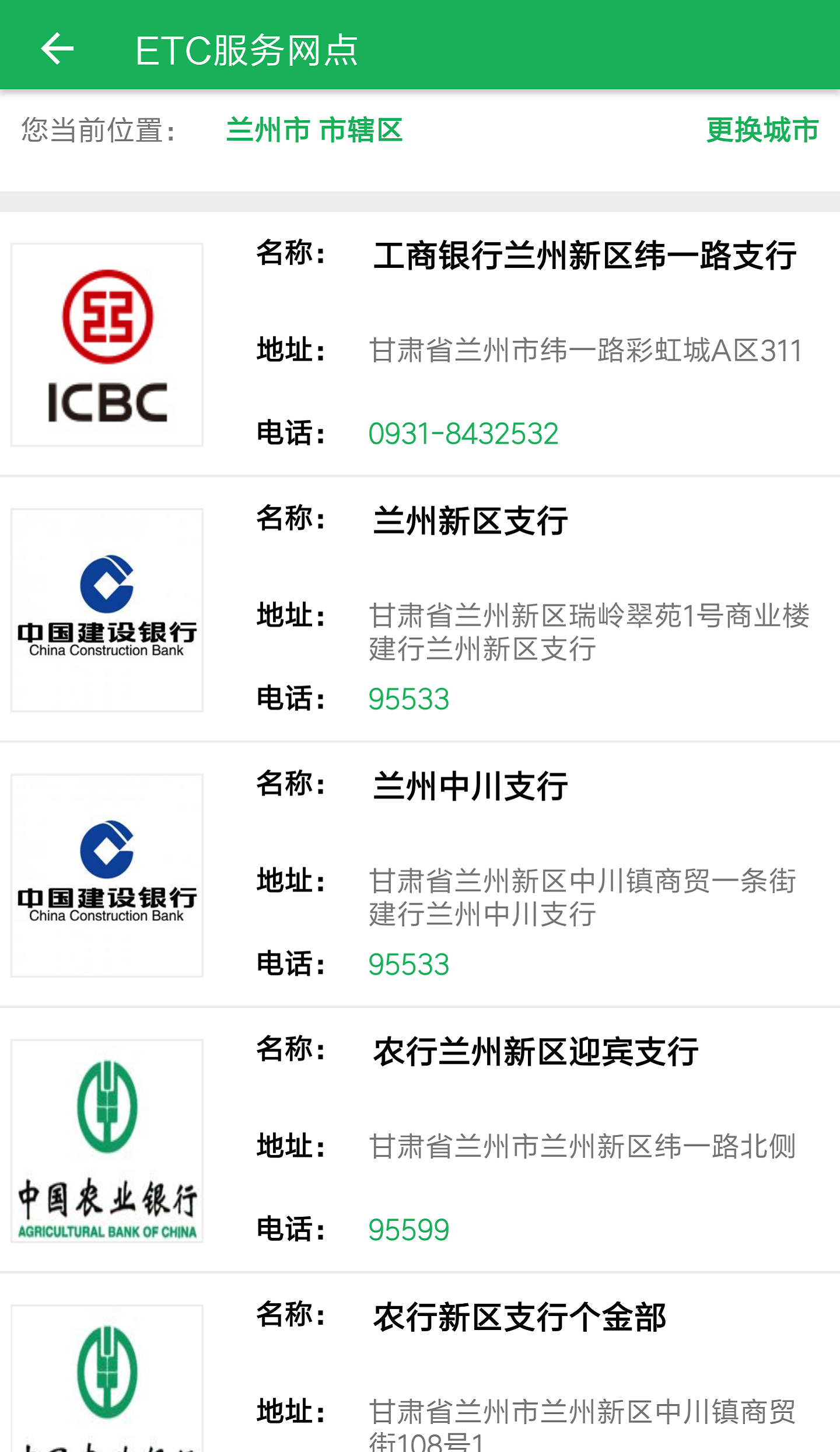Call phone number 0931-8432532

pos(464,432)
